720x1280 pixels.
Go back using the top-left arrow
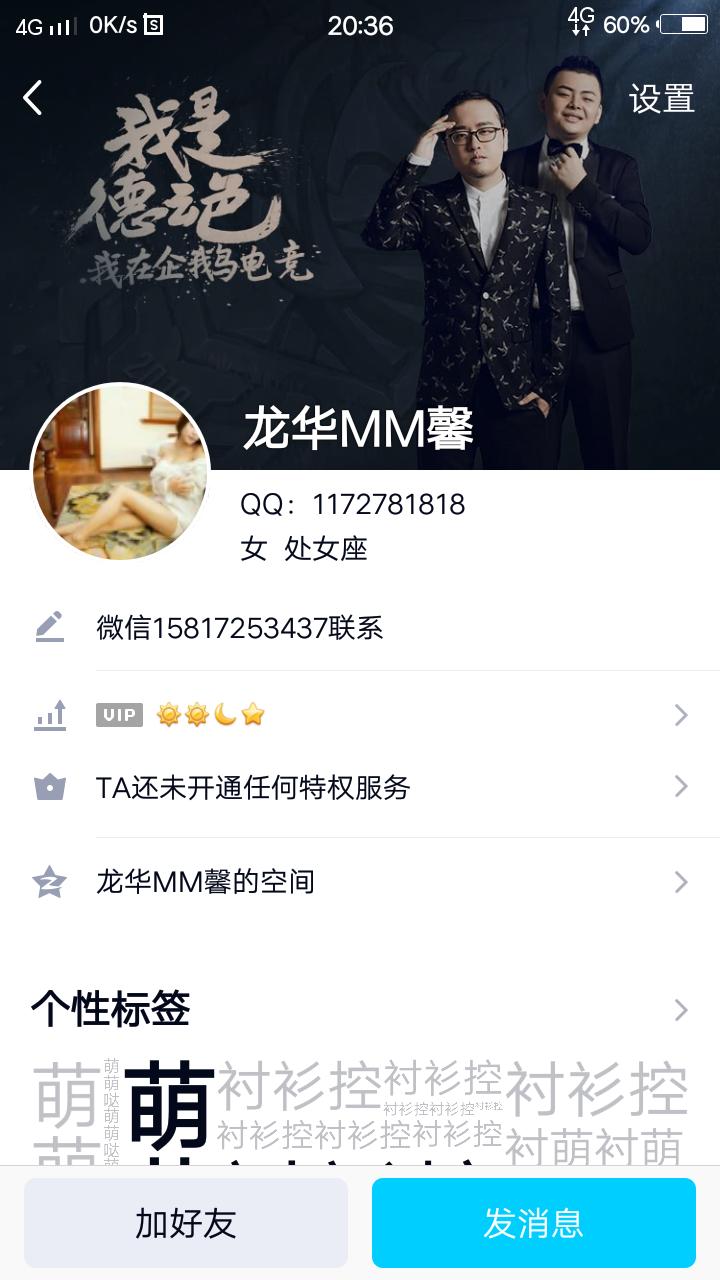[33, 98]
